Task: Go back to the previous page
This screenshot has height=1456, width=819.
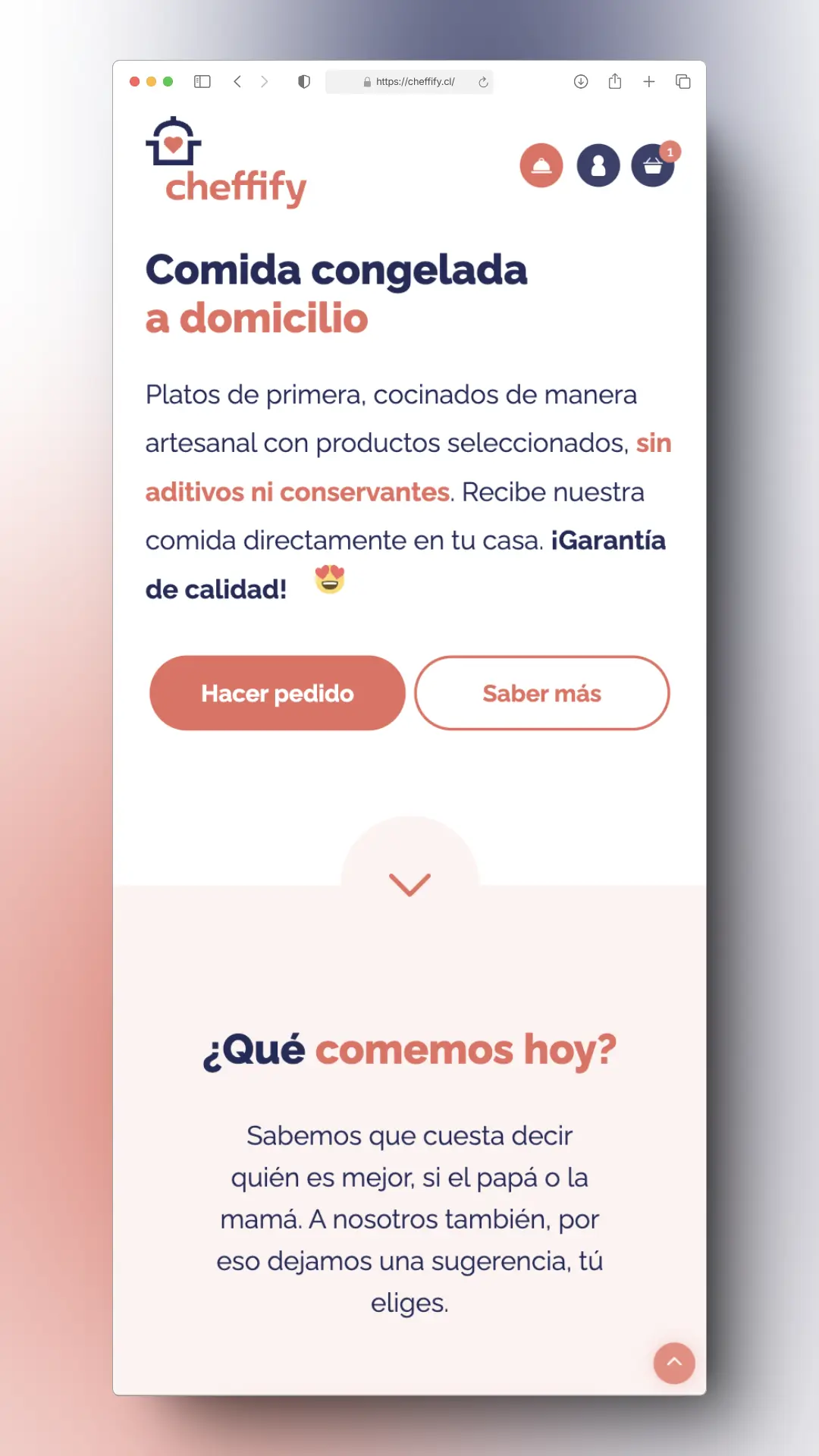Action: pyautogui.click(x=237, y=82)
